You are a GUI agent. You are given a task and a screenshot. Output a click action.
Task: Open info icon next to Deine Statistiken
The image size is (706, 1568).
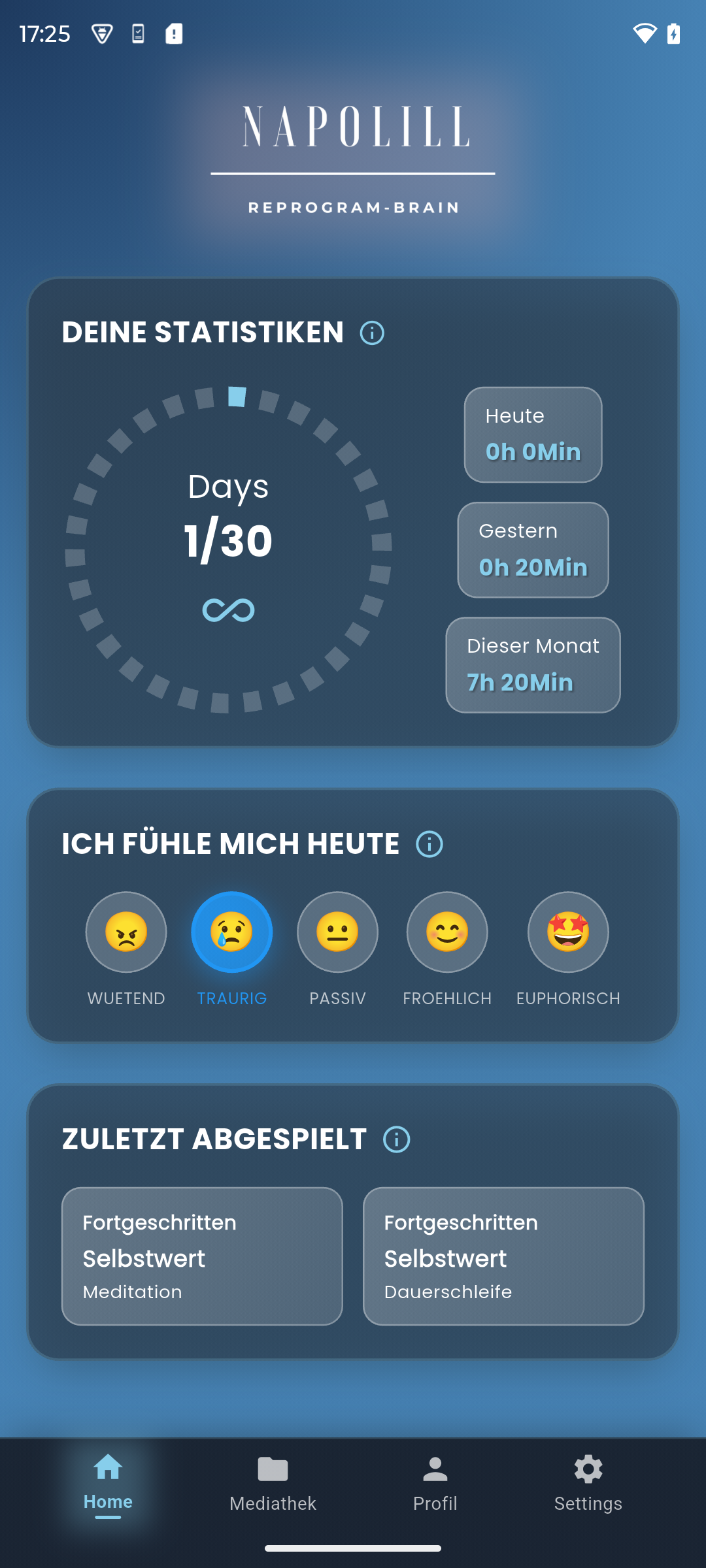(x=372, y=333)
